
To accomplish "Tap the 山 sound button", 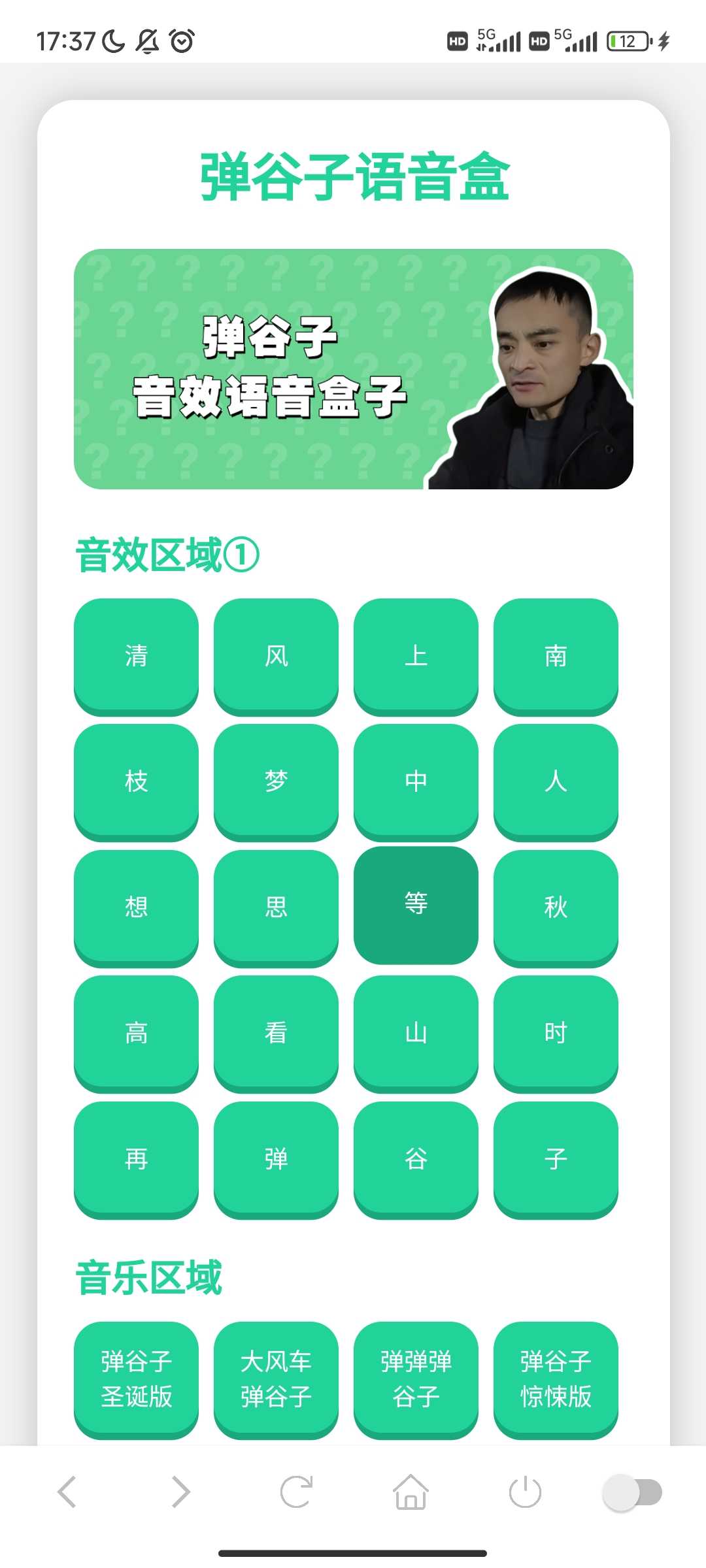I will [x=416, y=1032].
